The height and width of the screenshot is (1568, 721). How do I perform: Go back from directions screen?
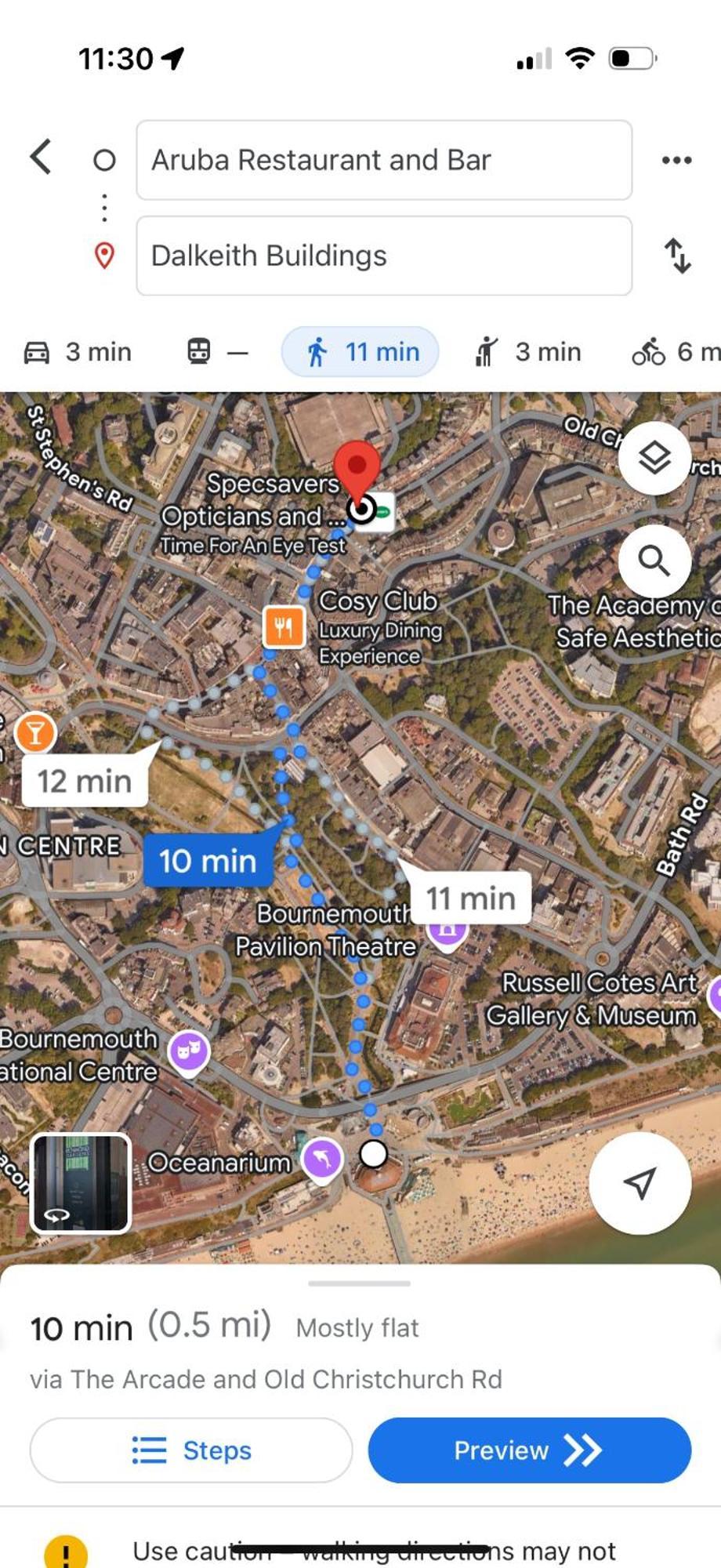[42, 157]
